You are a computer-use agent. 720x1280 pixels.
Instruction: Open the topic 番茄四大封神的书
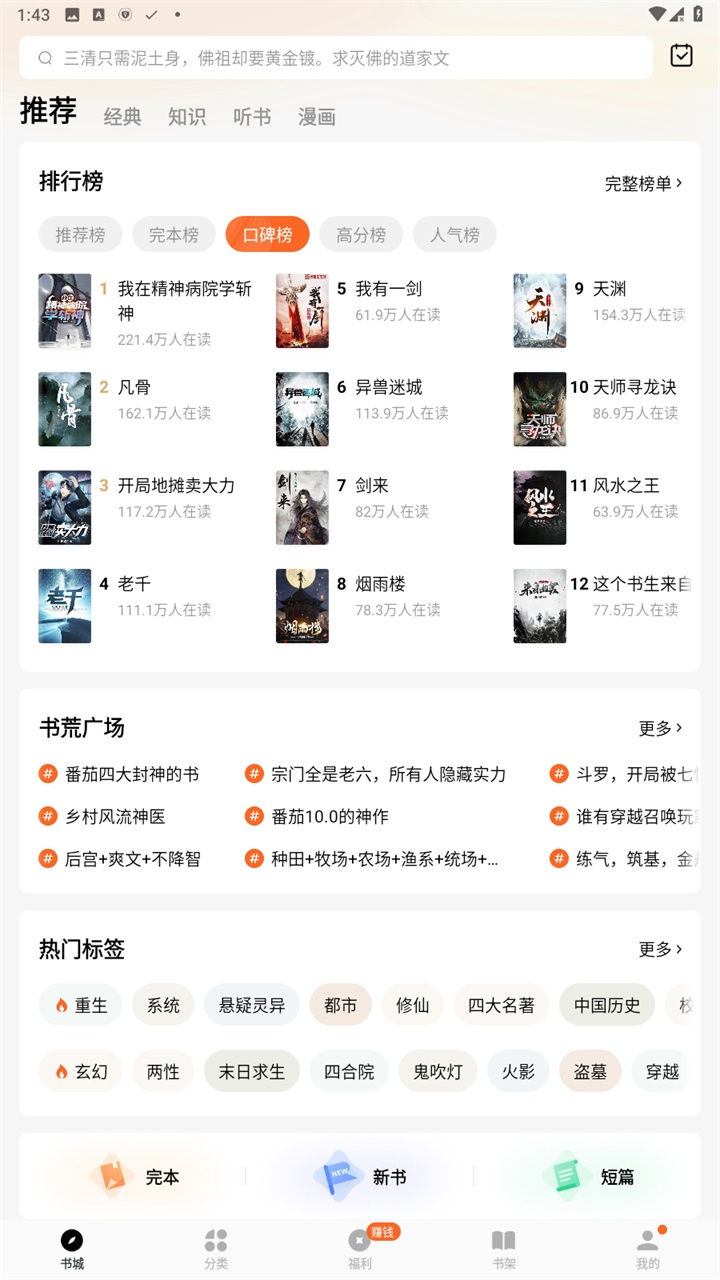(131, 774)
